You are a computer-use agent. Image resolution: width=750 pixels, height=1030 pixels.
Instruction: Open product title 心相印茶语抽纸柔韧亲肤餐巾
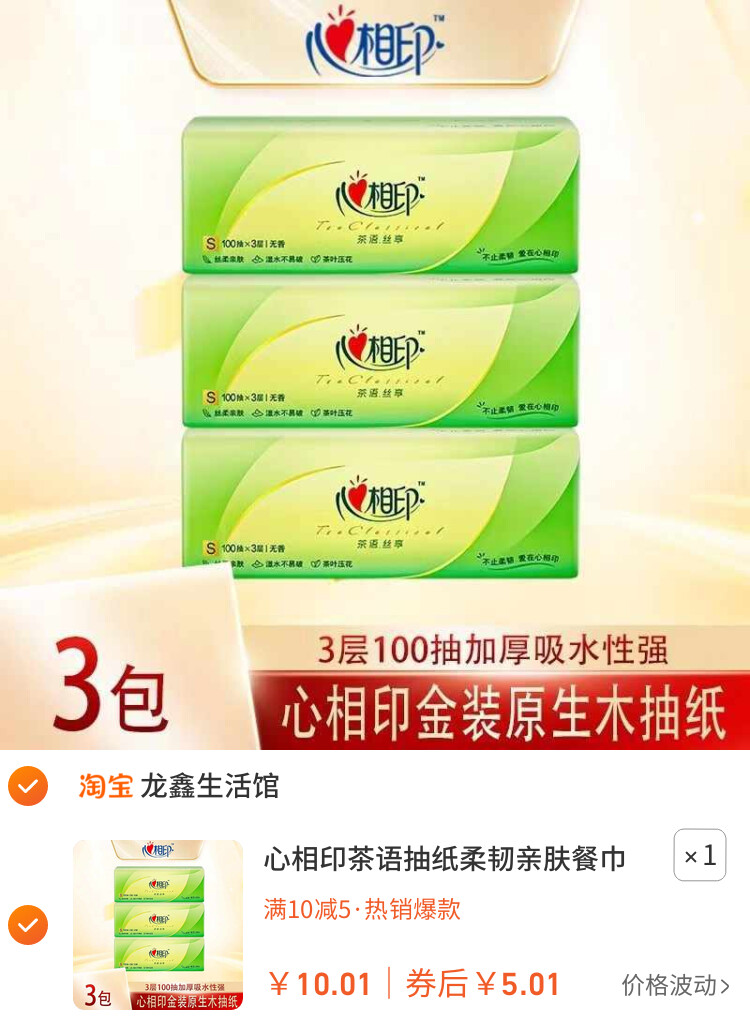point(445,858)
